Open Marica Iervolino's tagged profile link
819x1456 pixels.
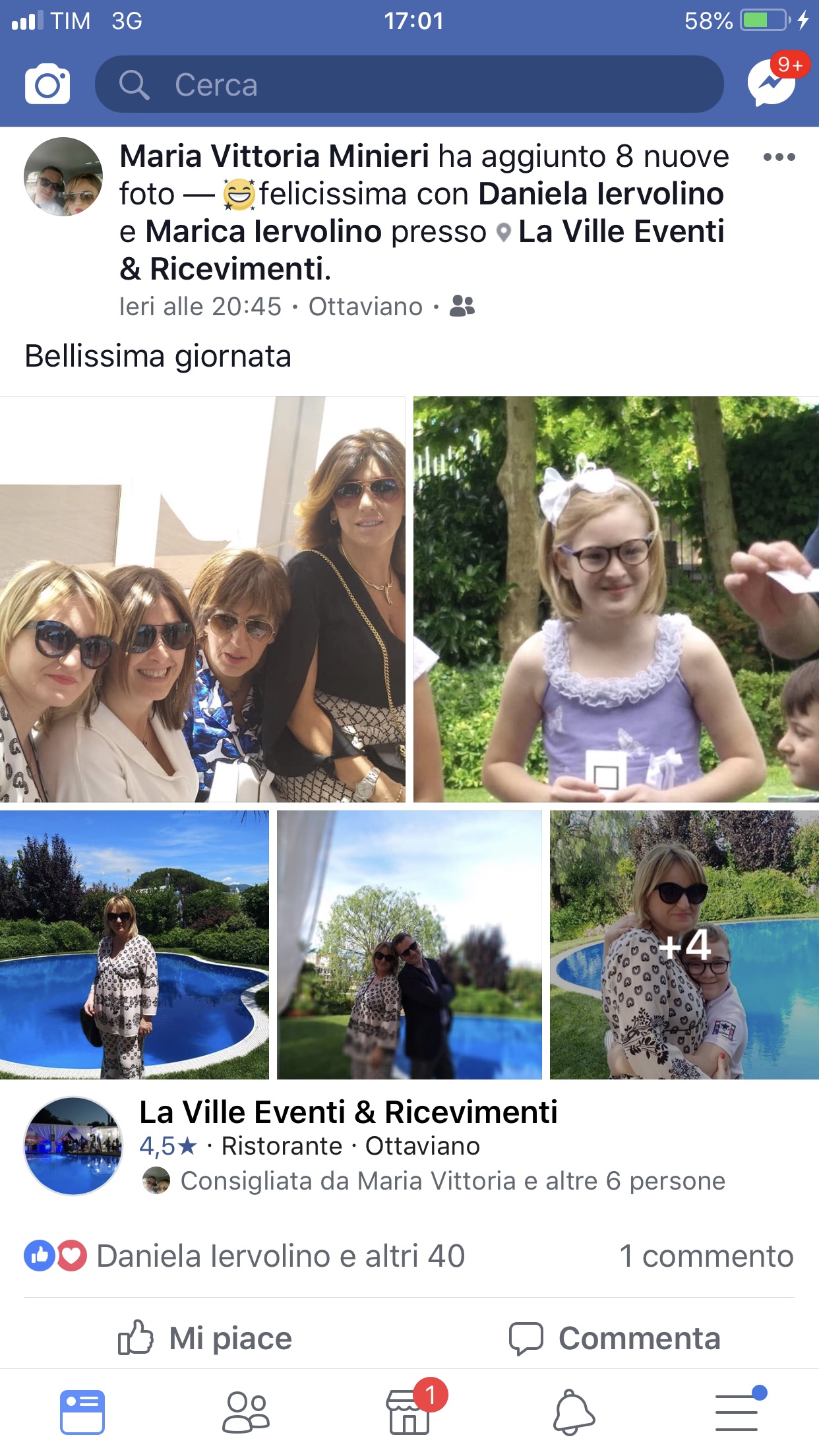264,231
